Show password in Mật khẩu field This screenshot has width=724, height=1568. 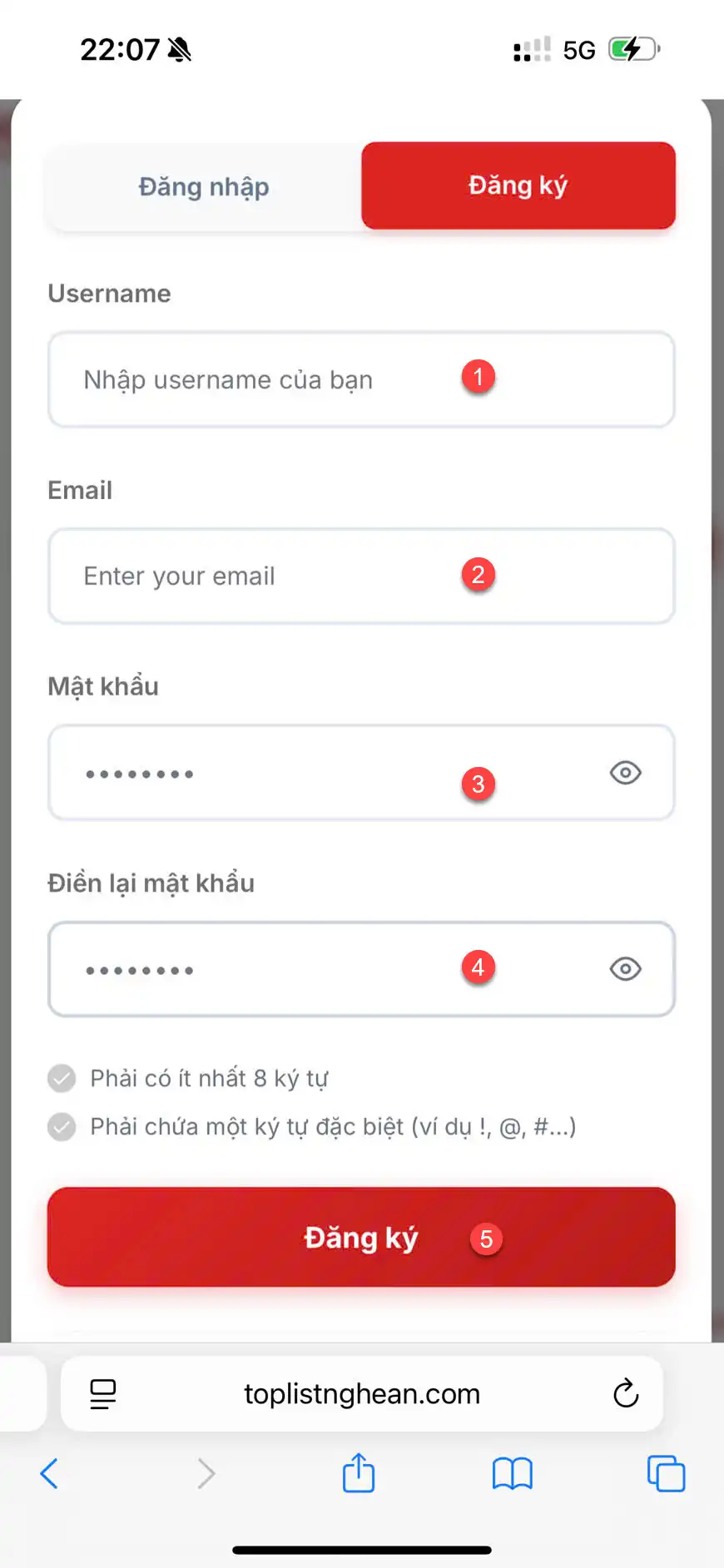(625, 773)
